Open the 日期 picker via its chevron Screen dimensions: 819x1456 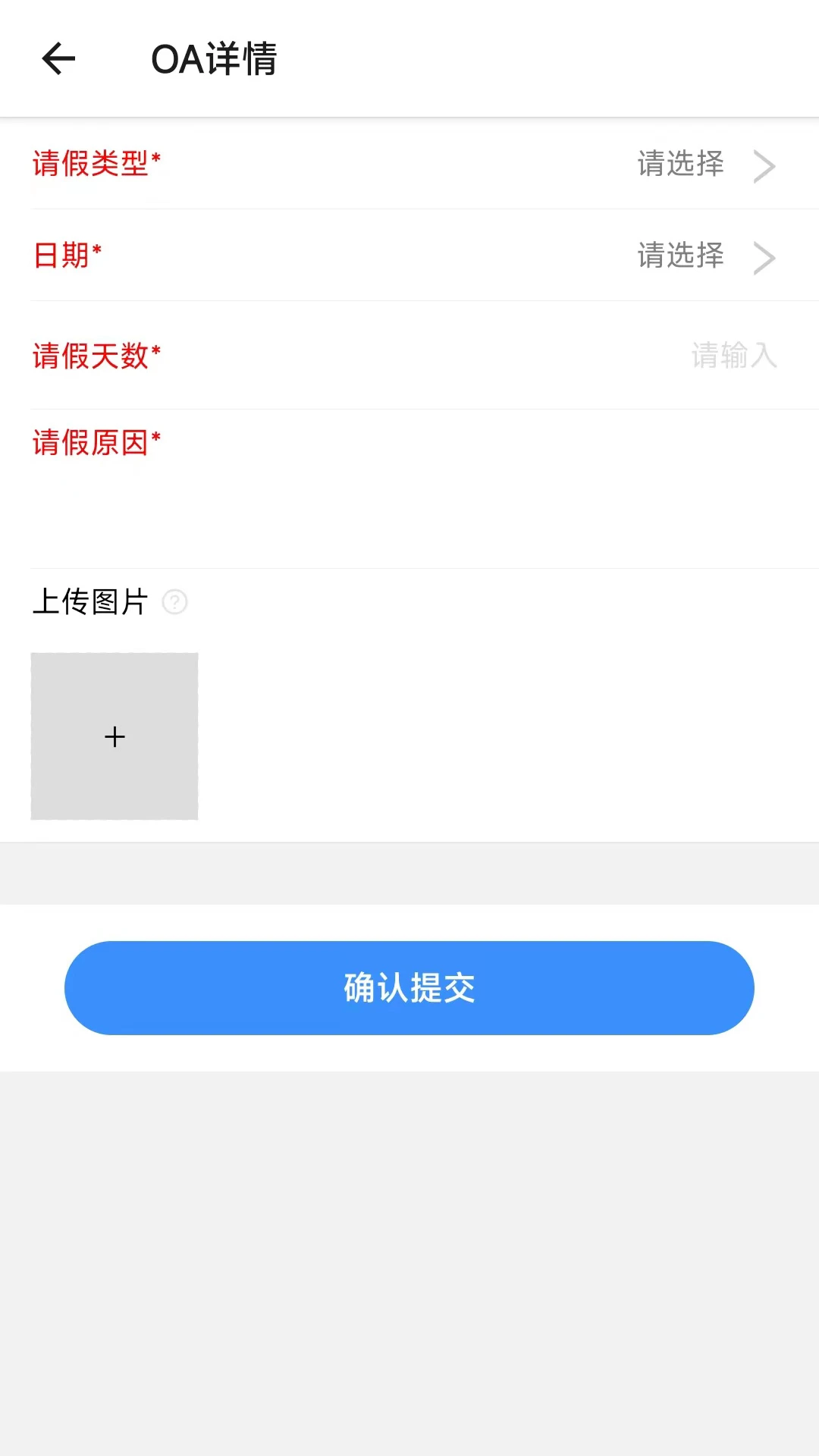click(765, 258)
